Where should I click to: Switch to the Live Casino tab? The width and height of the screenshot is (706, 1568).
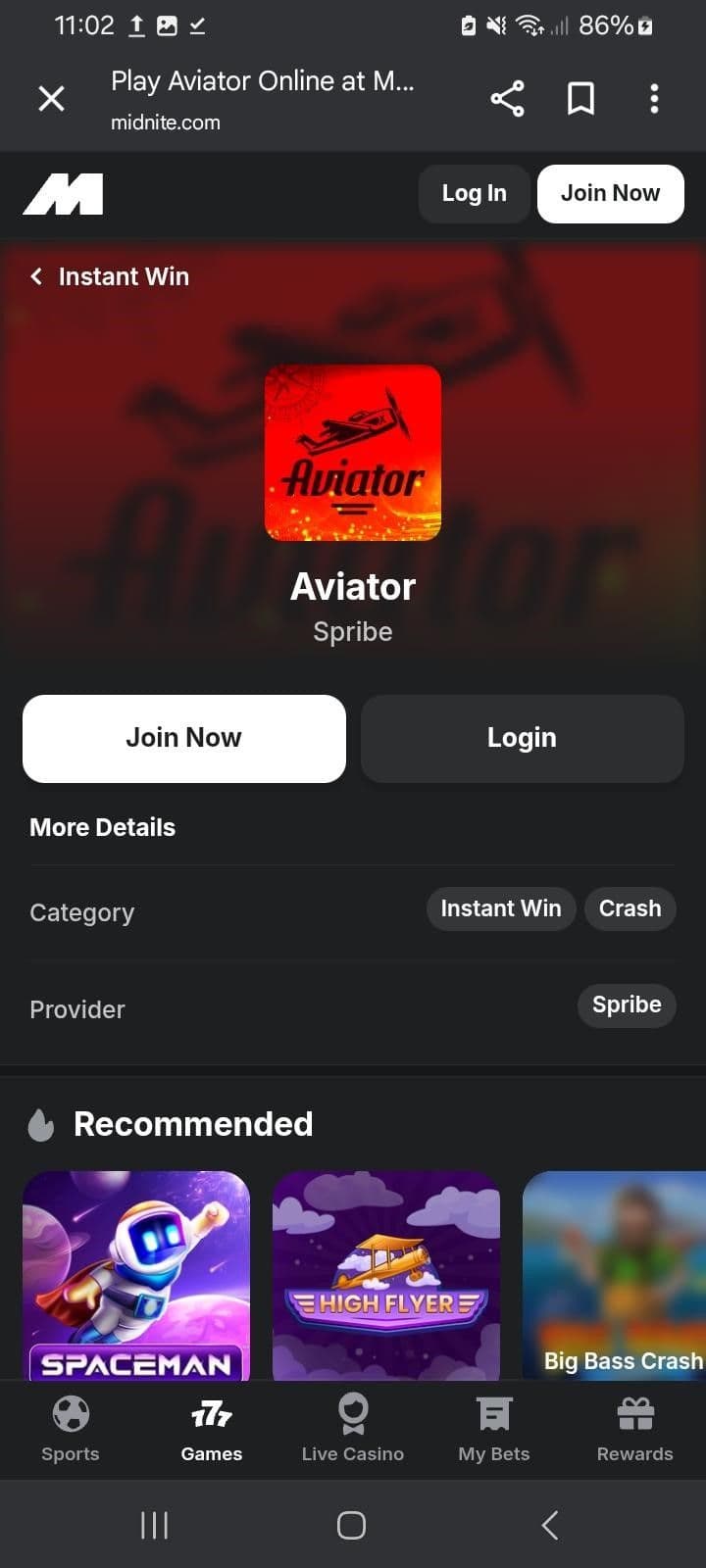pos(353,1428)
